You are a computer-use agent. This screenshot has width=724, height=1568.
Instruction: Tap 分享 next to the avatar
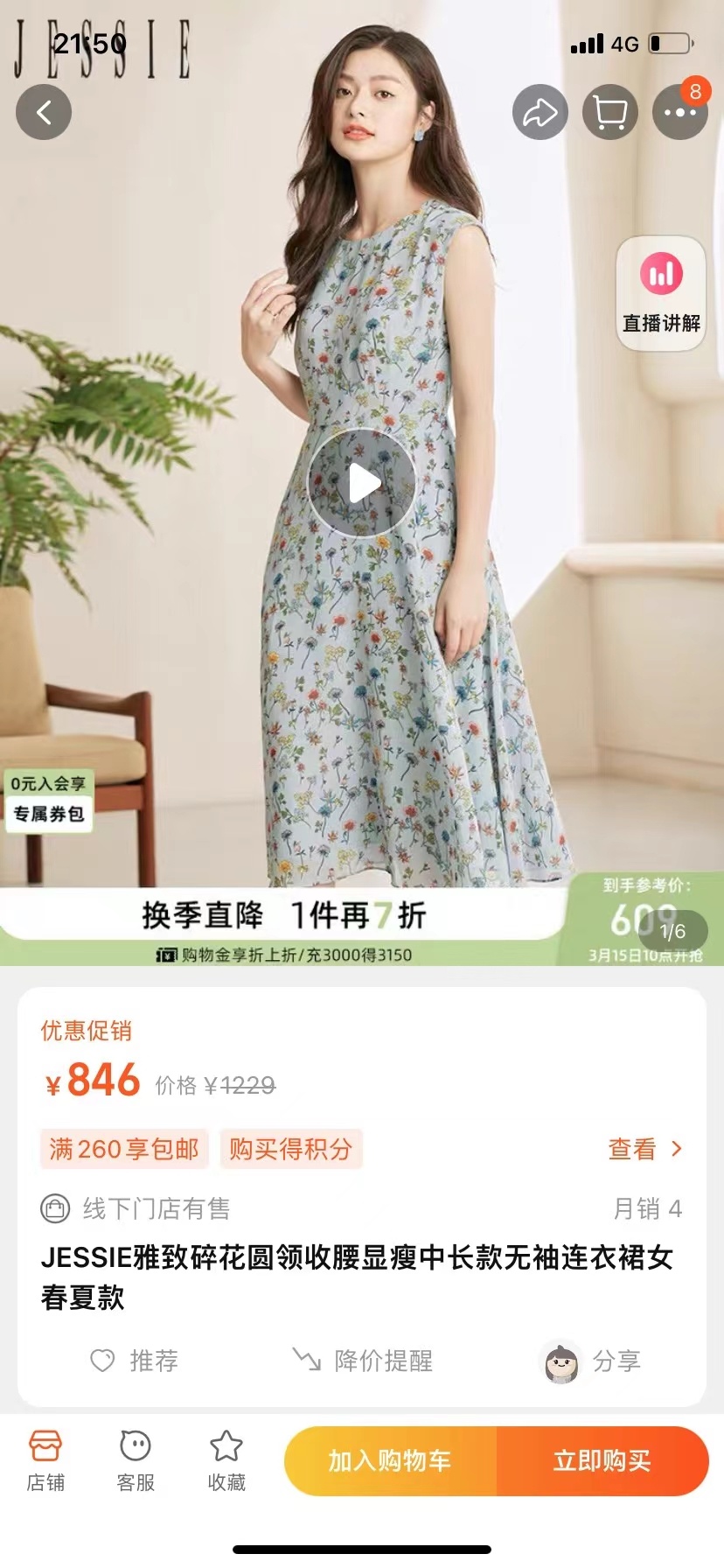coord(595,1361)
